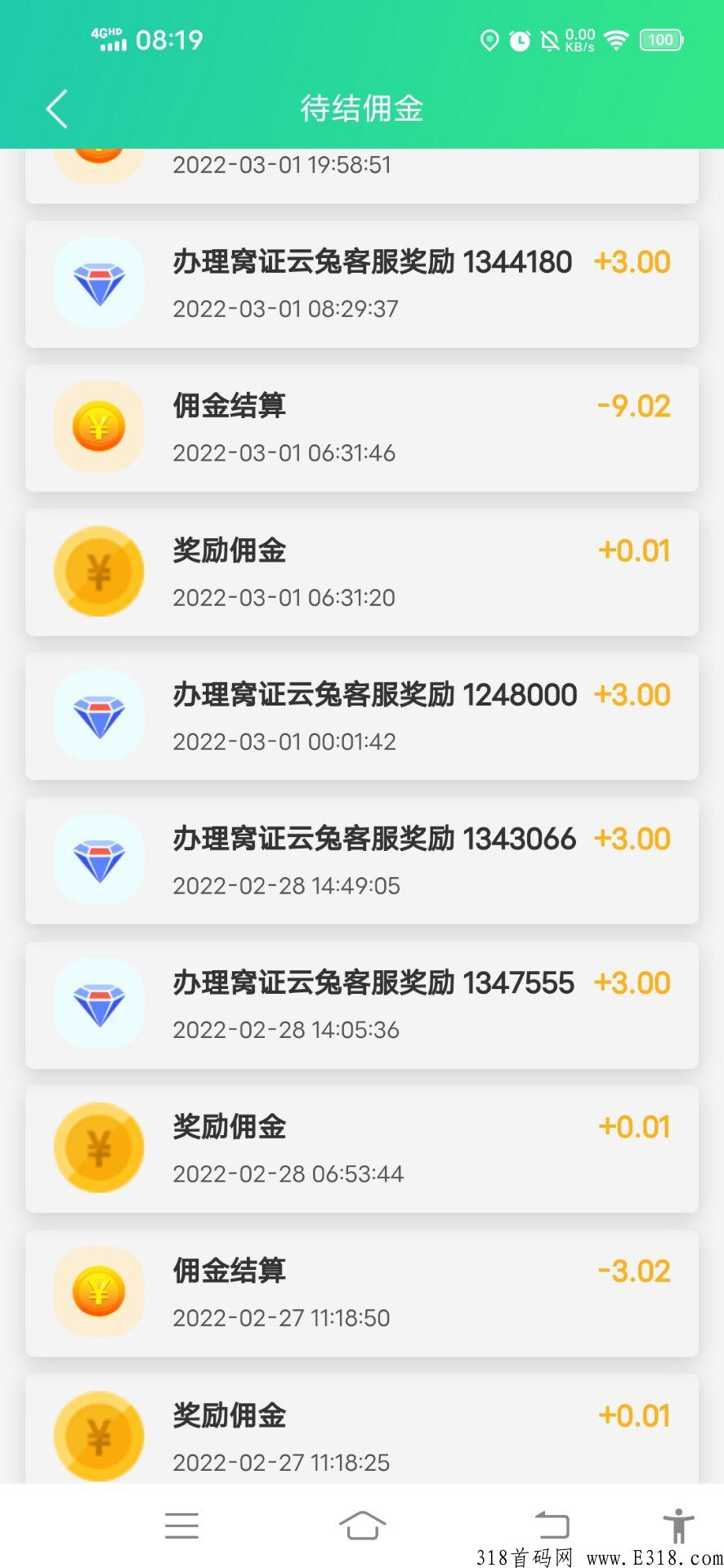Tap the diamond icon beside reward 1343066

pos(98,859)
